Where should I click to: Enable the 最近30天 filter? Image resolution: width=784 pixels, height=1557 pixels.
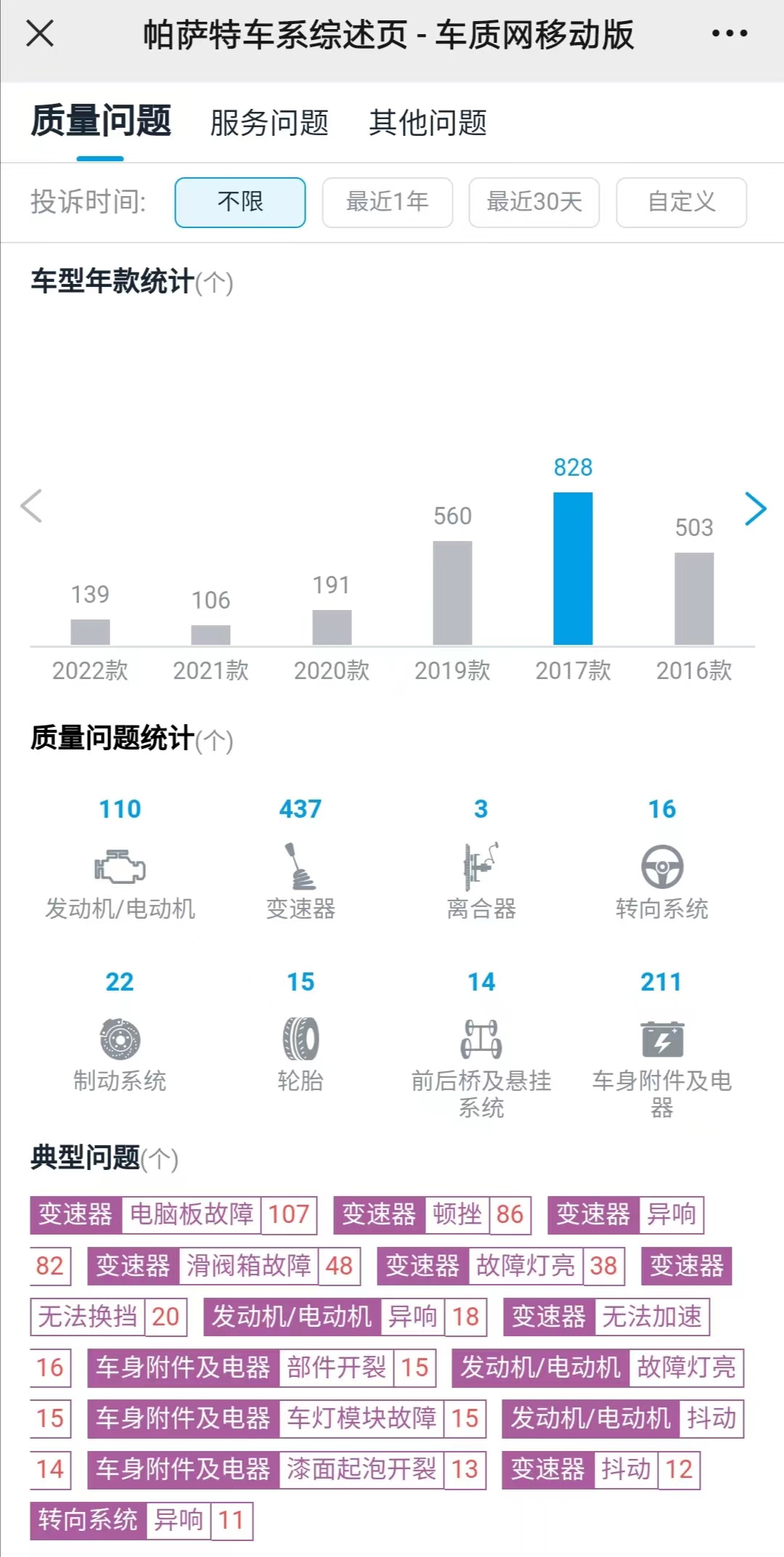[x=534, y=203]
